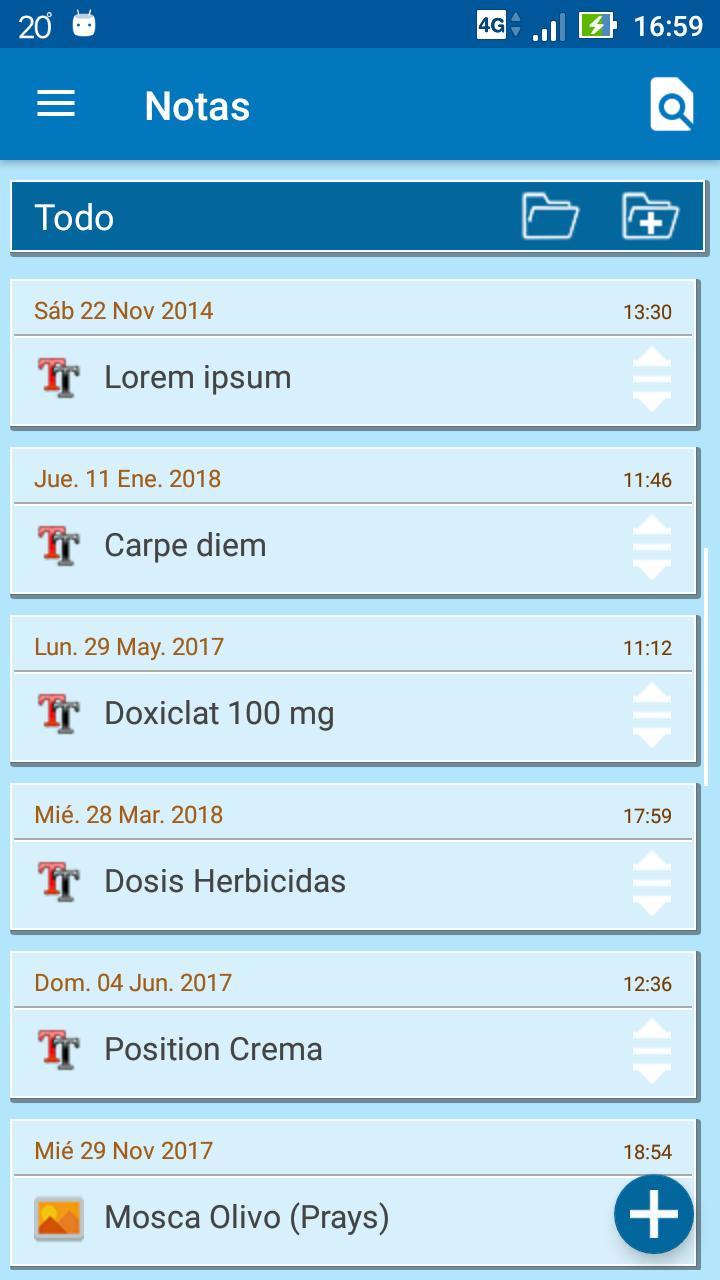Expand the Carpe diem note details

[651, 546]
